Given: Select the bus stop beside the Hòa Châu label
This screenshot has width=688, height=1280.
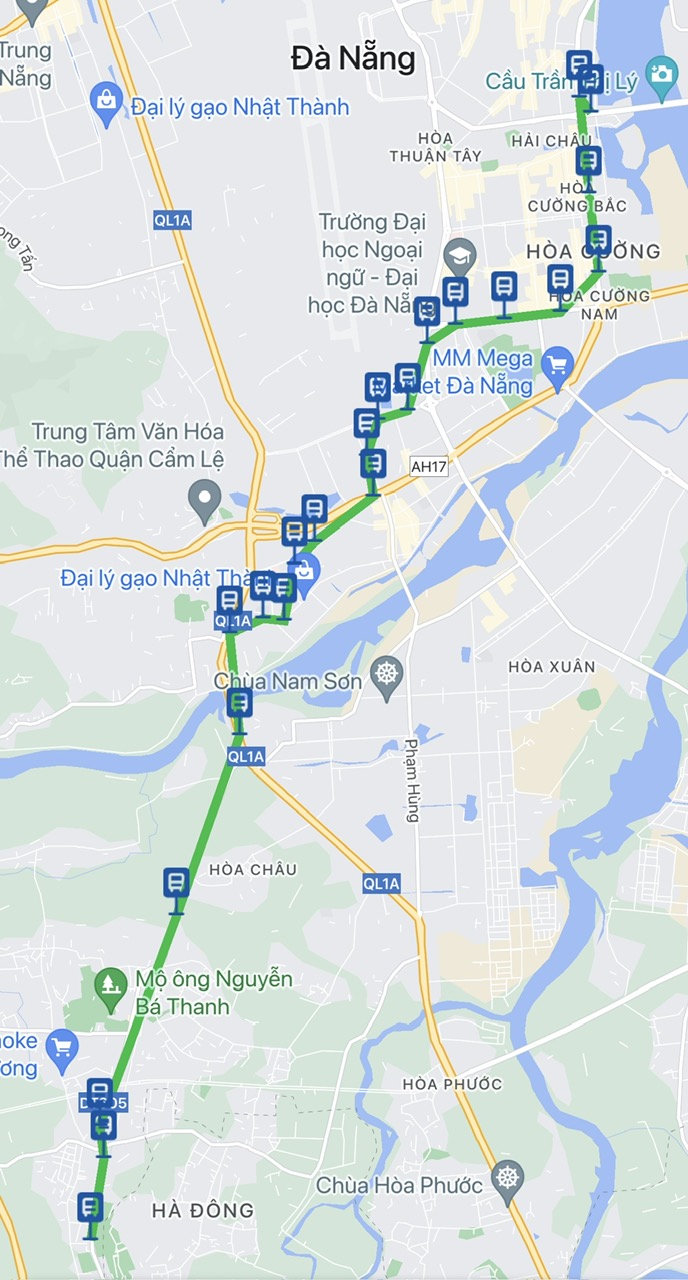Looking at the screenshot, I should (x=177, y=884).
